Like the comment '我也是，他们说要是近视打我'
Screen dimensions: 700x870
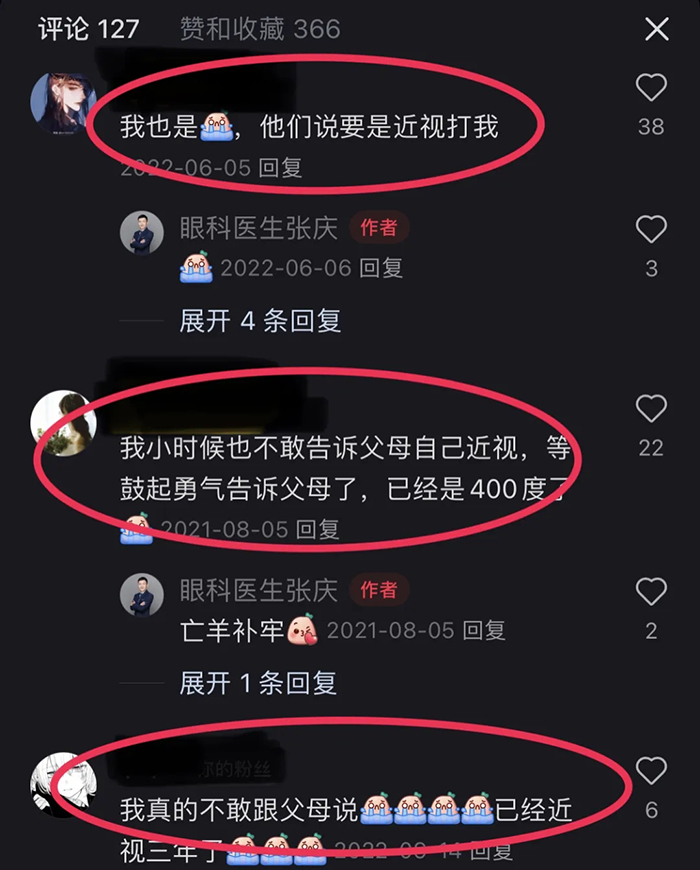651,89
